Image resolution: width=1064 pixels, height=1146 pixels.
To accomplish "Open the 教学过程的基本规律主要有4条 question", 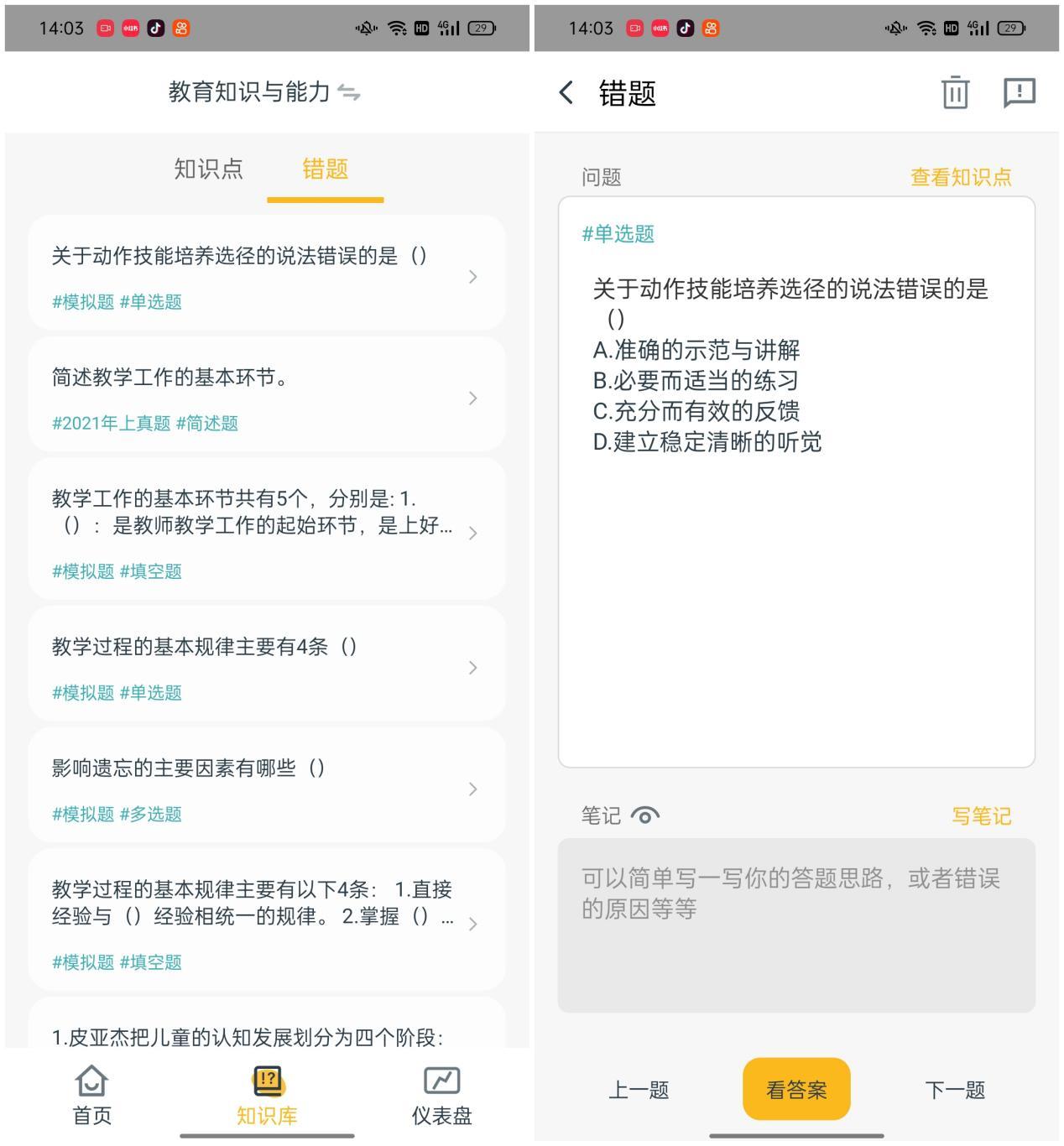I will pos(267,667).
